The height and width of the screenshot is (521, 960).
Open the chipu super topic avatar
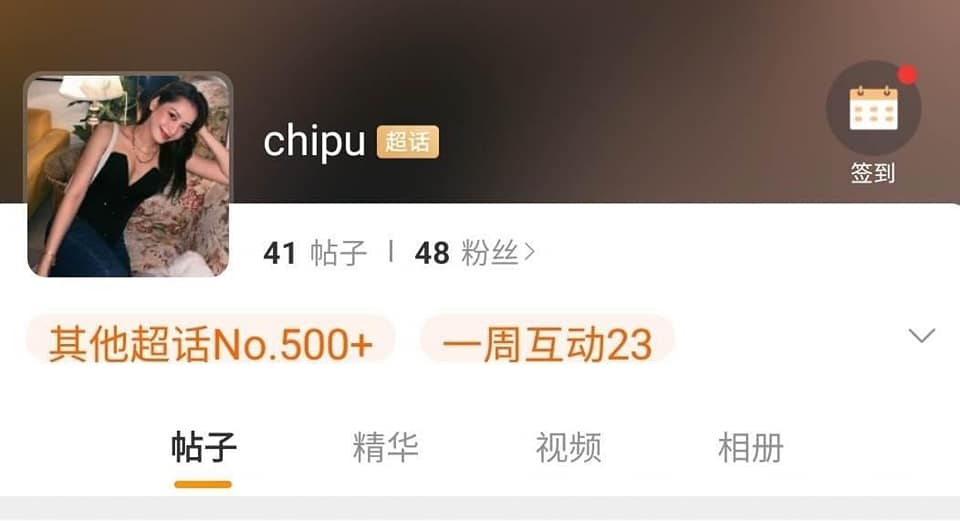(x=128, y=174)
